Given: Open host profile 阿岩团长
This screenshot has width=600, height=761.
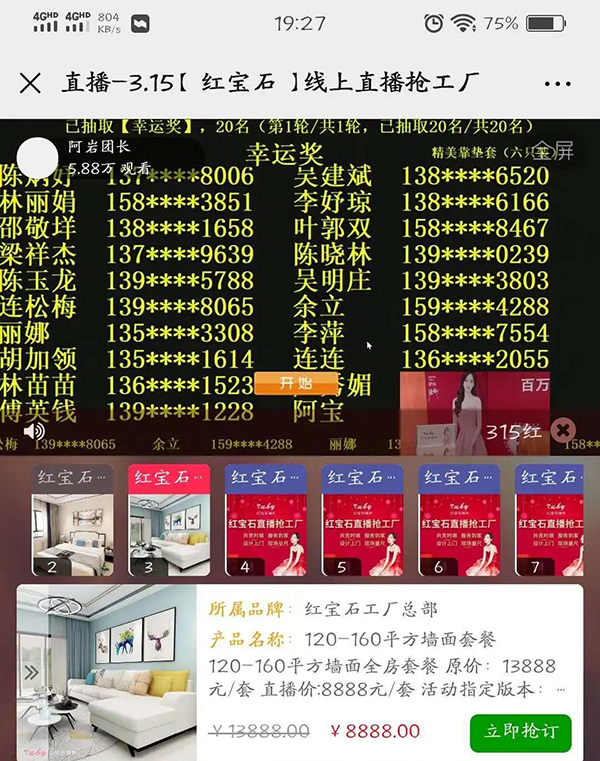Looking at the screenshot, I should (38, 157).
